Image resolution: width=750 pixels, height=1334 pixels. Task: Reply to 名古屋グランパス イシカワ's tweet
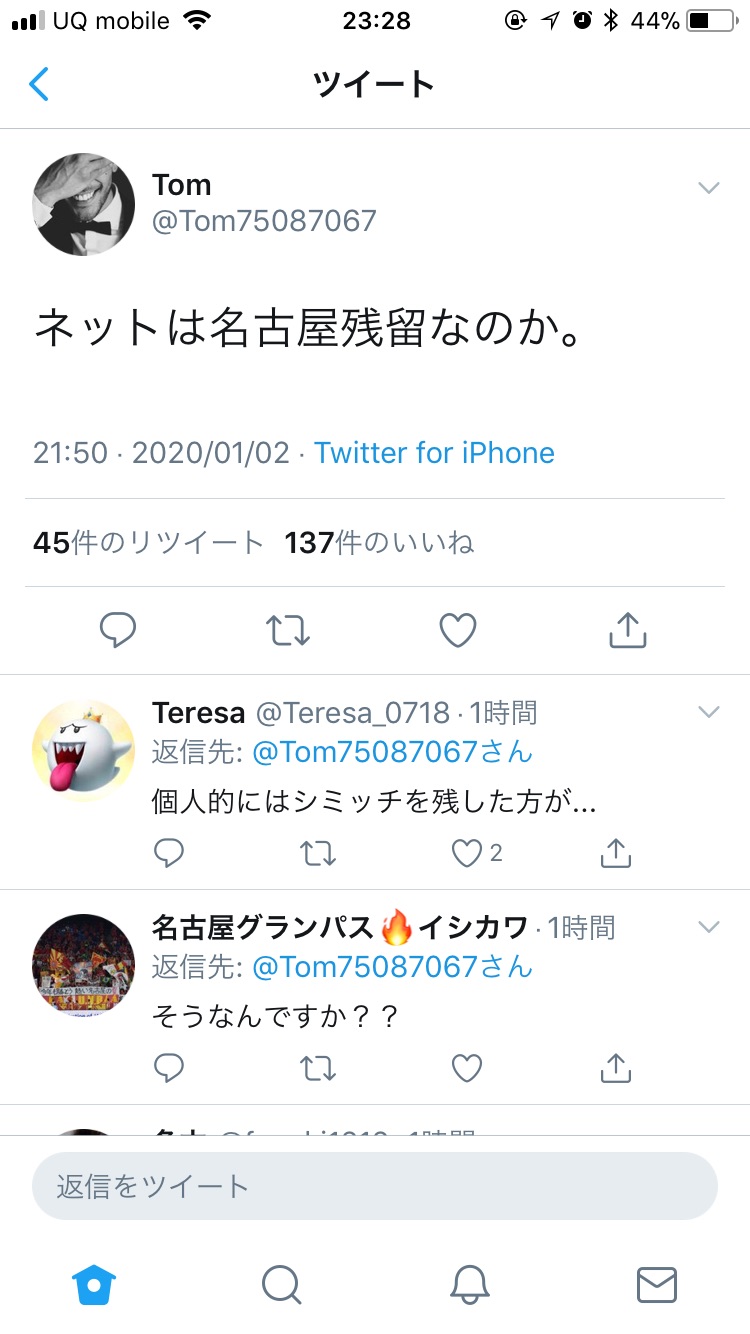pyautogui.click(x=169, y=1068)
